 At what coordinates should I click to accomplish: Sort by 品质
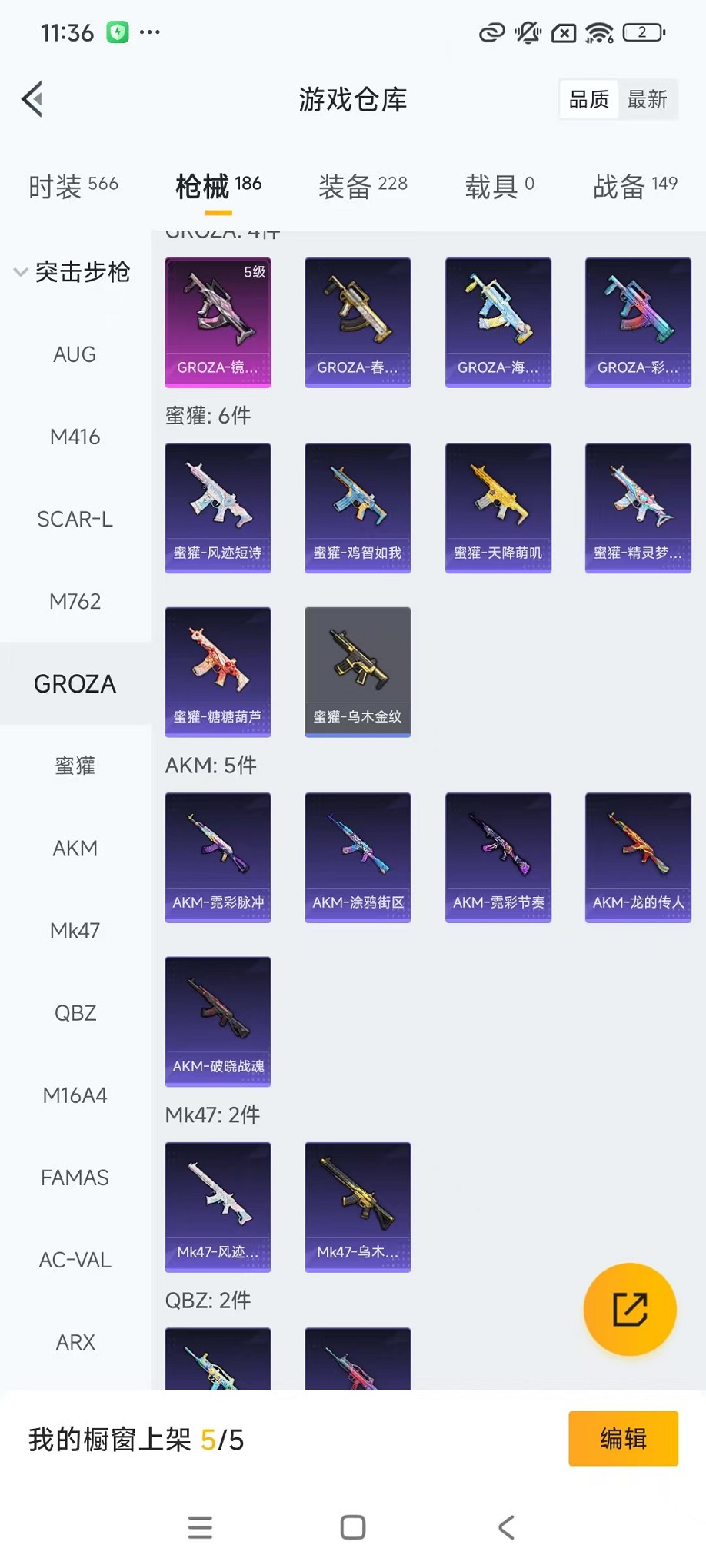pyautogui.click(x=589, y=99)
